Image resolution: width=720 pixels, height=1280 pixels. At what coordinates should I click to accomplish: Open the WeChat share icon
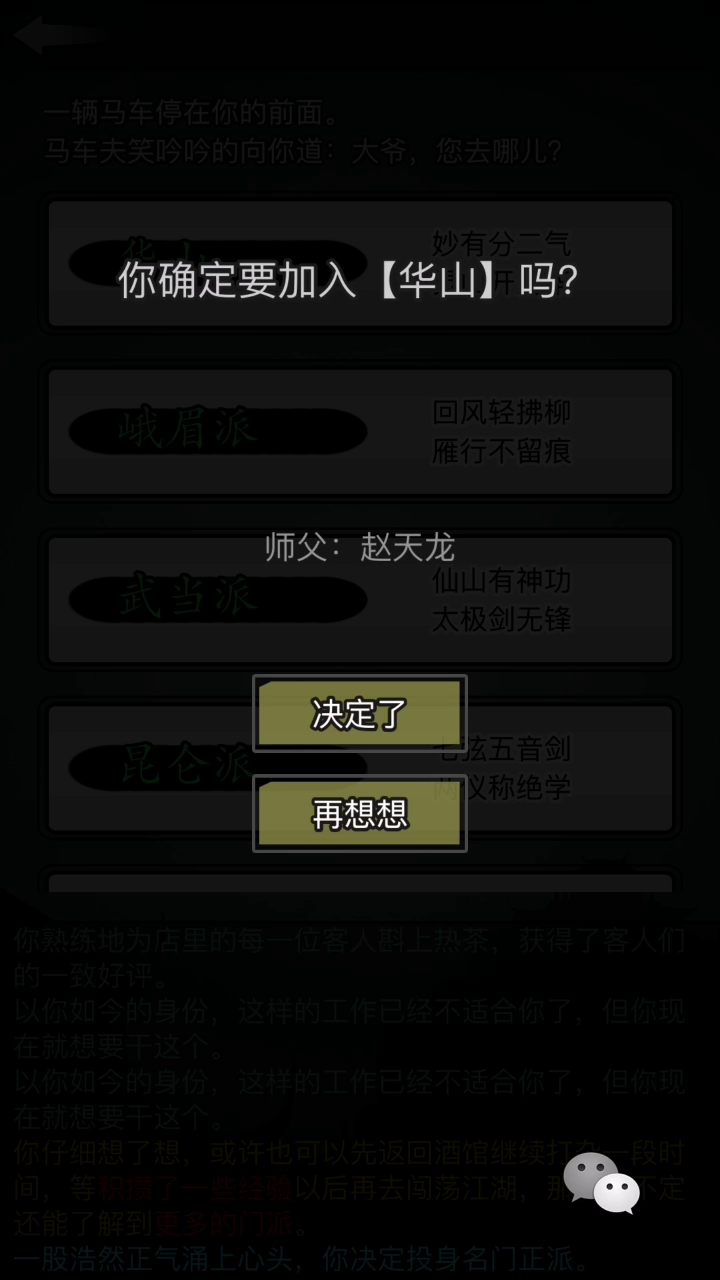601,1182
